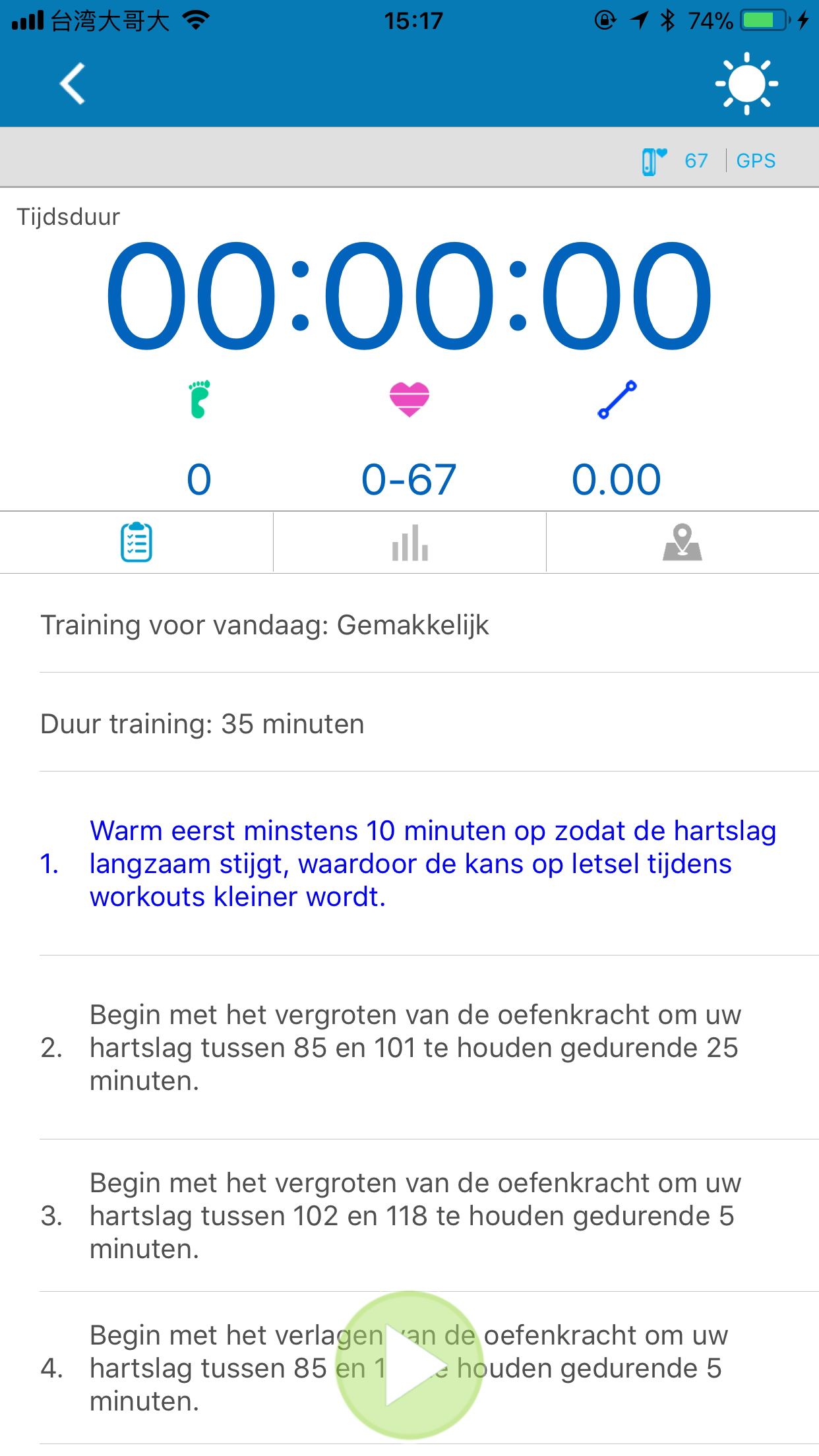
Task: Tap the GPS indicator
Action: [x=756, y=160]
